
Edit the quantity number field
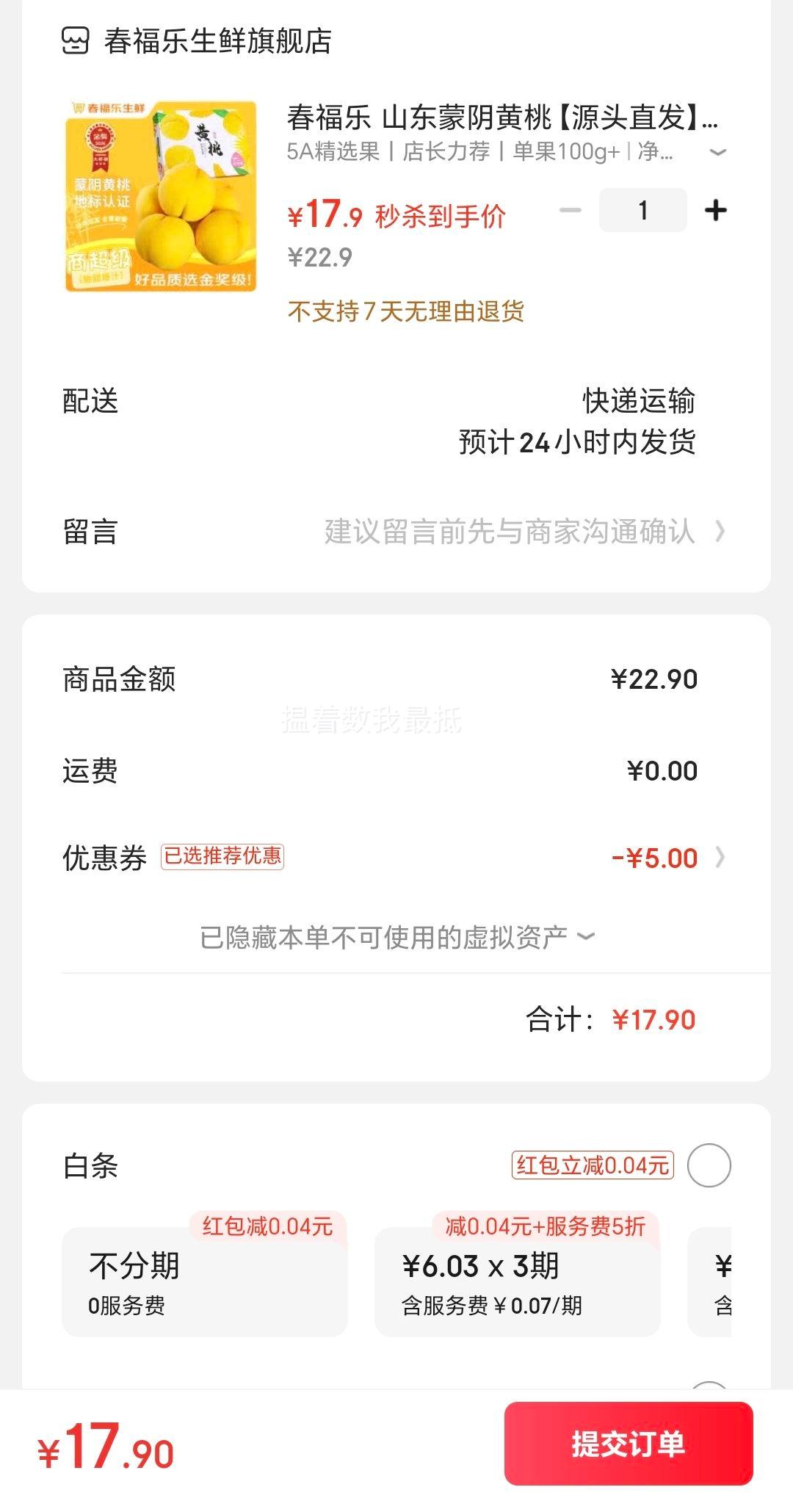[x=643, y=211]
